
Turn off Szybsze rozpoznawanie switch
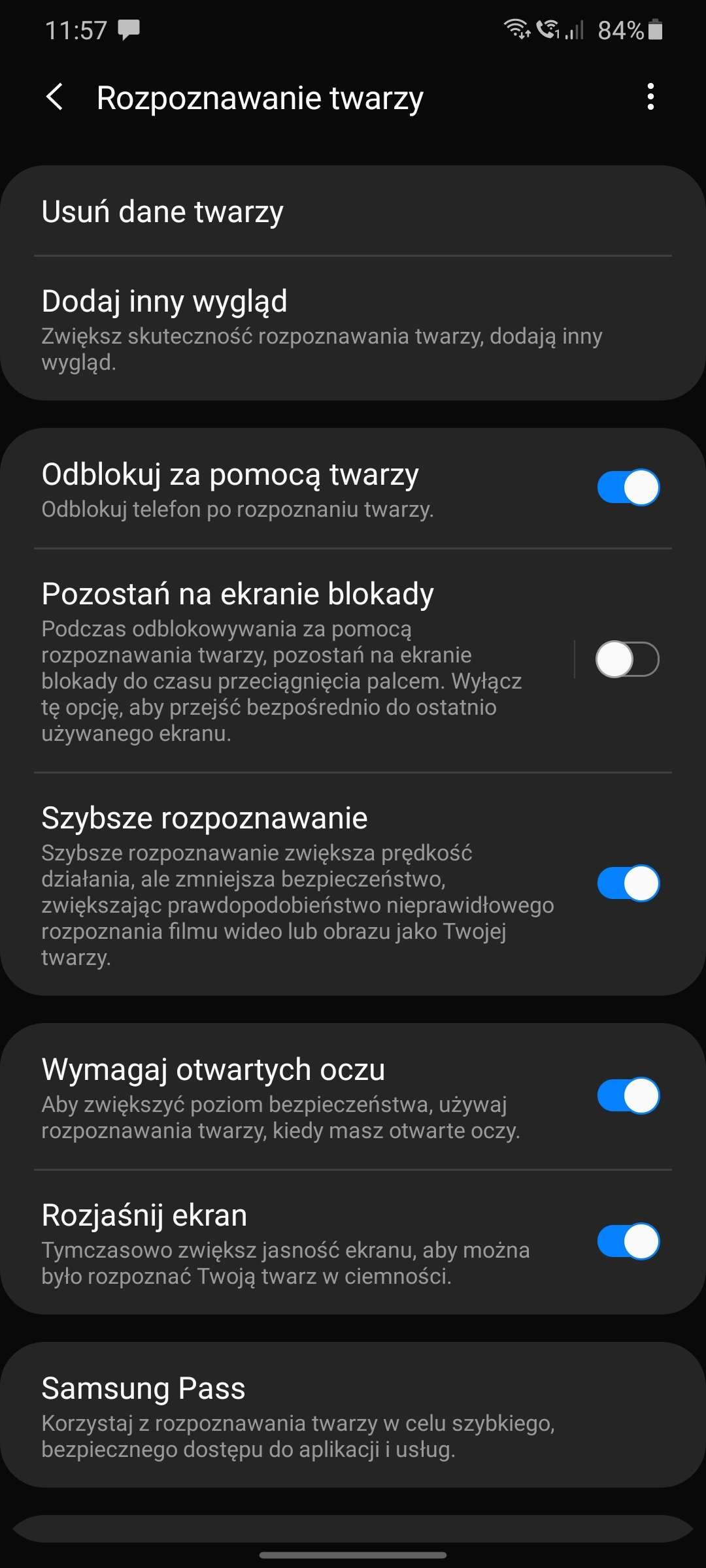click(628, 883)
